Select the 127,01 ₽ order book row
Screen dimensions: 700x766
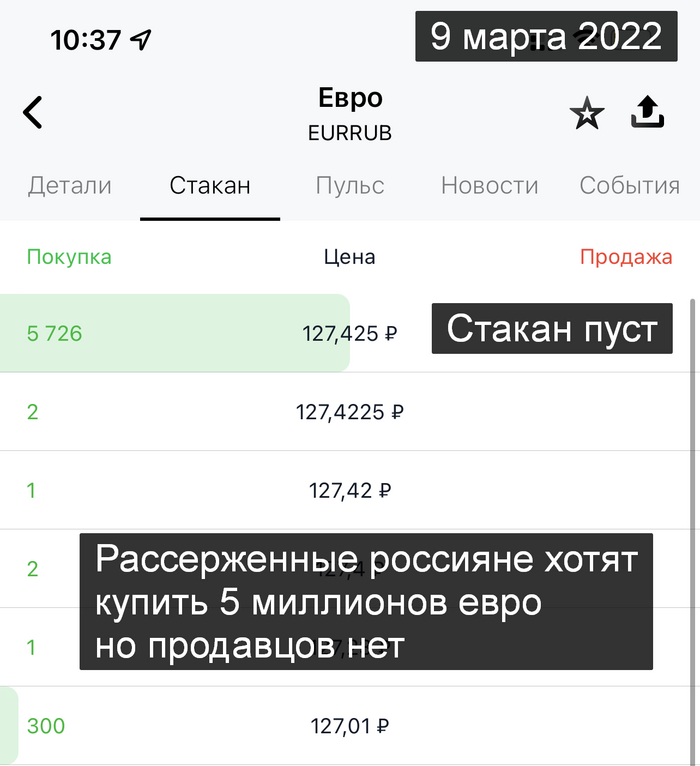[x=349, y=726]
